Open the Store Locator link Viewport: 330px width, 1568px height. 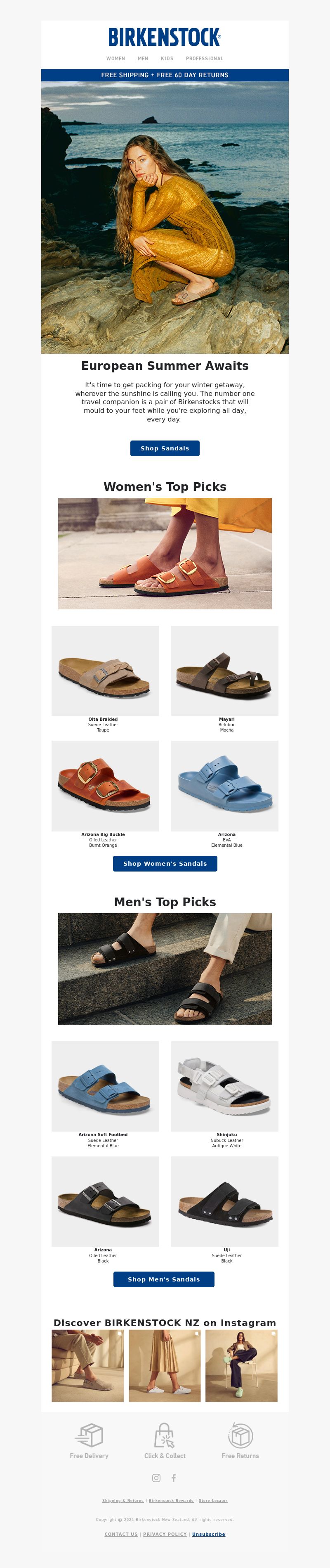coord(213,1500)
